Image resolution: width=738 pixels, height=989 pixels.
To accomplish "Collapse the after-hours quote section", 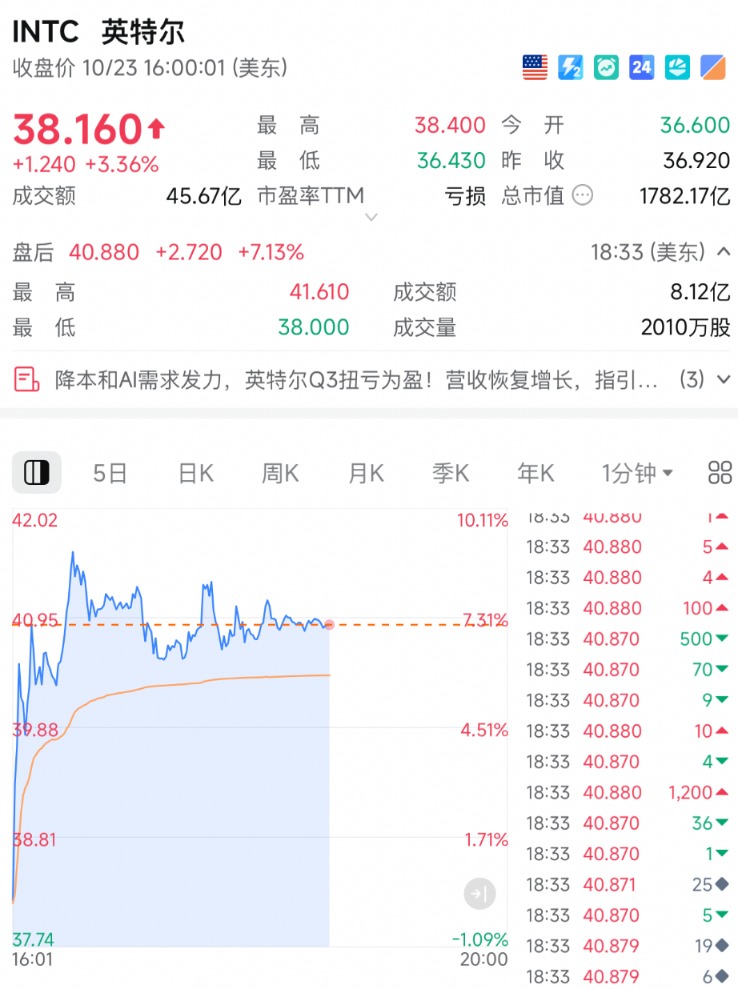I will tap(724, 252).
